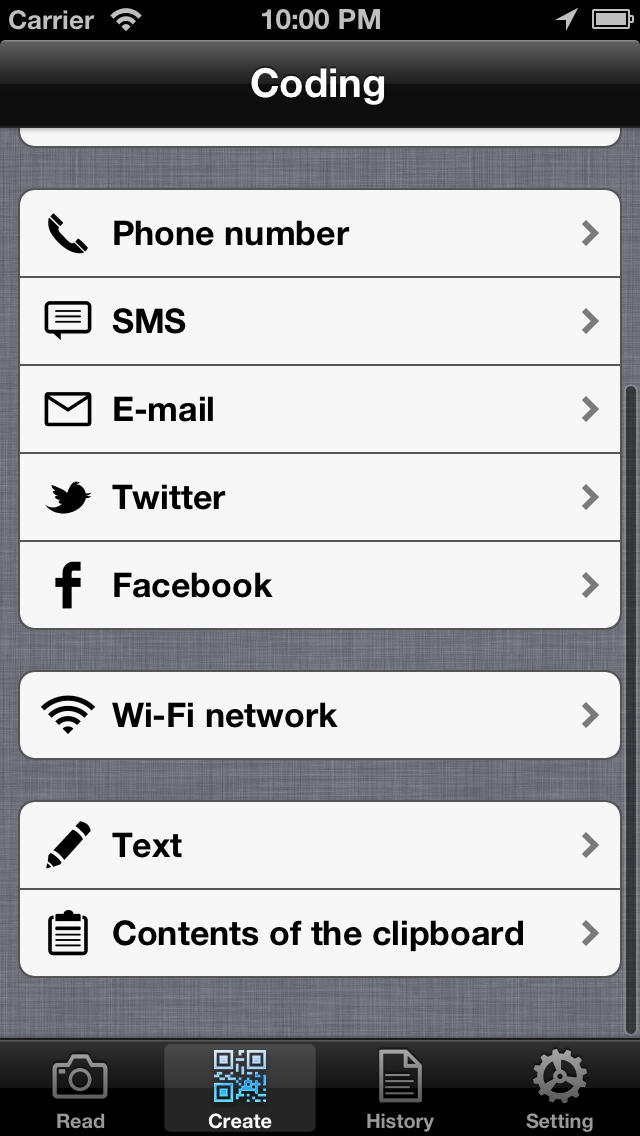Choose E-mail to create a code
Screen dimensions: 640x1136
pyautogui.click(x=320, y=409)
